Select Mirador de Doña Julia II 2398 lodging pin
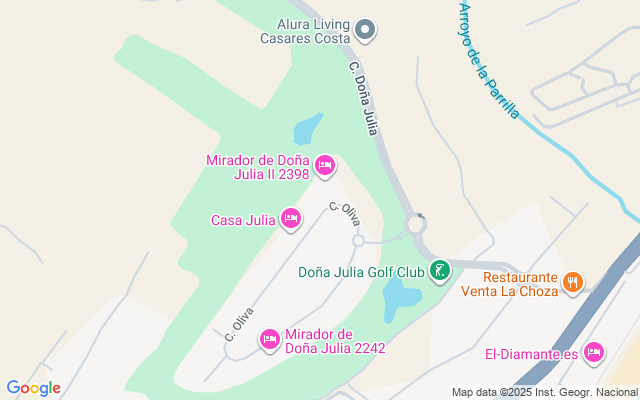Screen dimensions: 640x400 (x=324, y=165)
